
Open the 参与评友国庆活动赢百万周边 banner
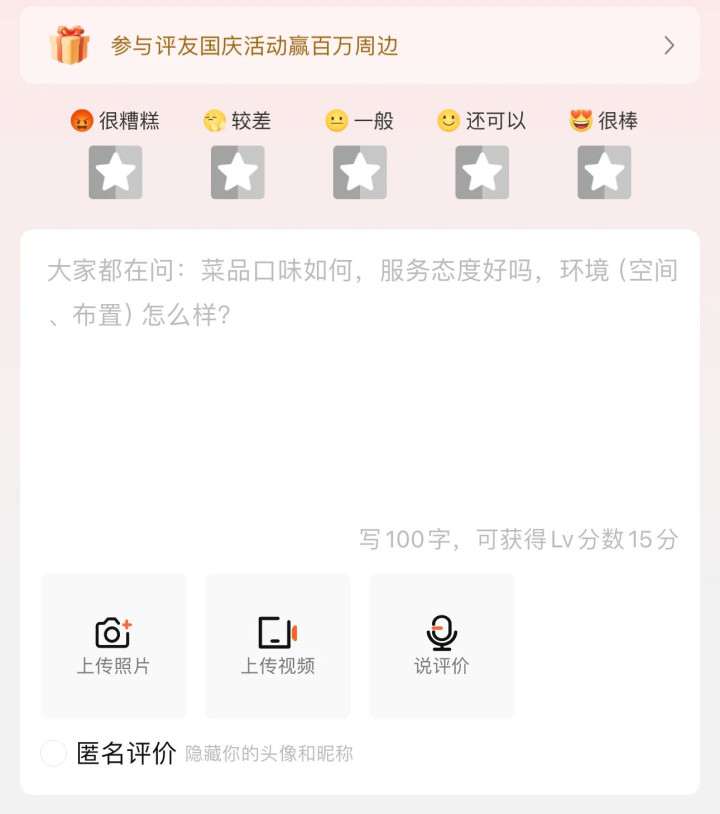click(360, 46)
